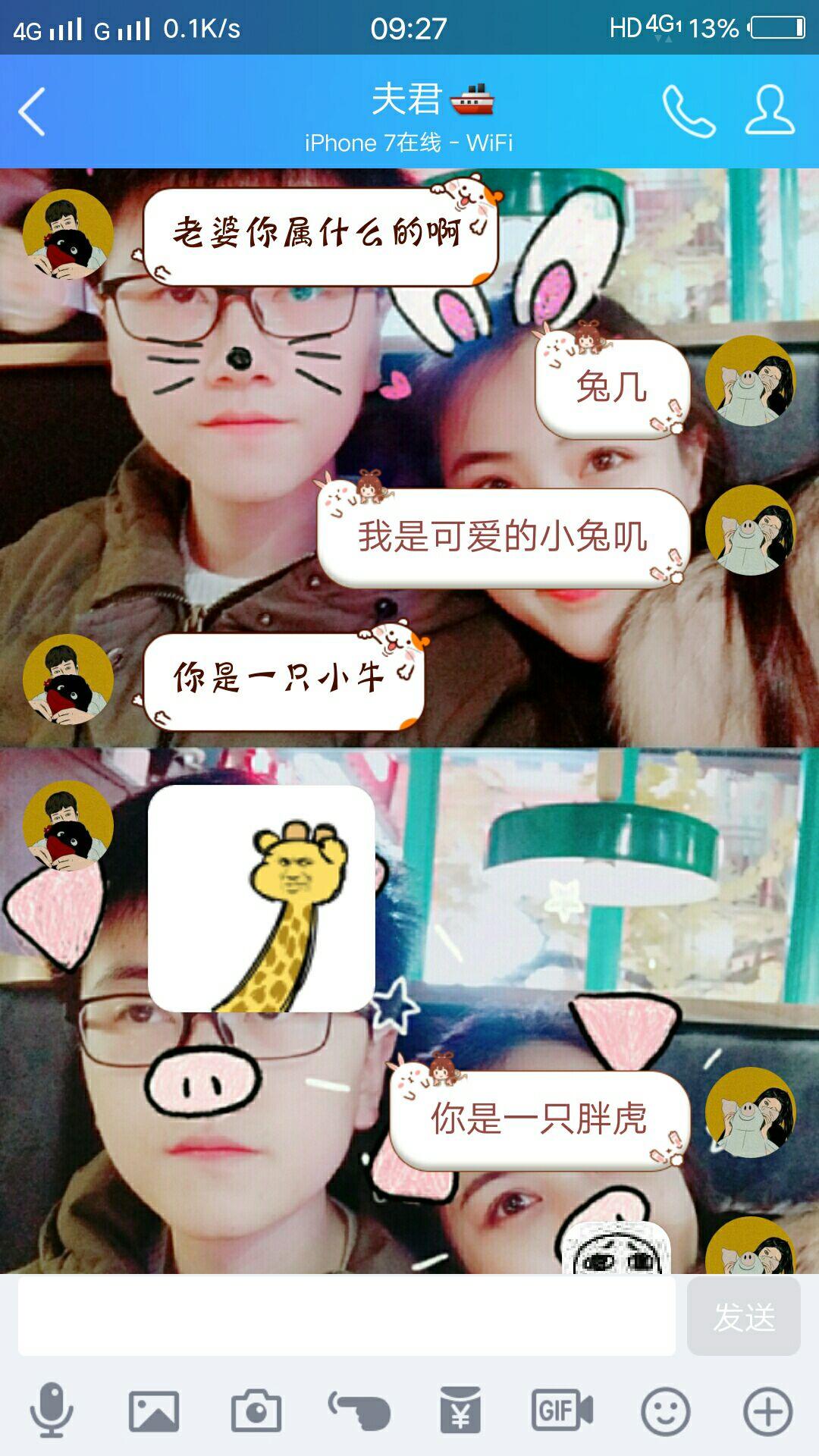The image size is (819, 1456).
Task: Open 夫君's contact profile
Action: [x=770, y=111]
